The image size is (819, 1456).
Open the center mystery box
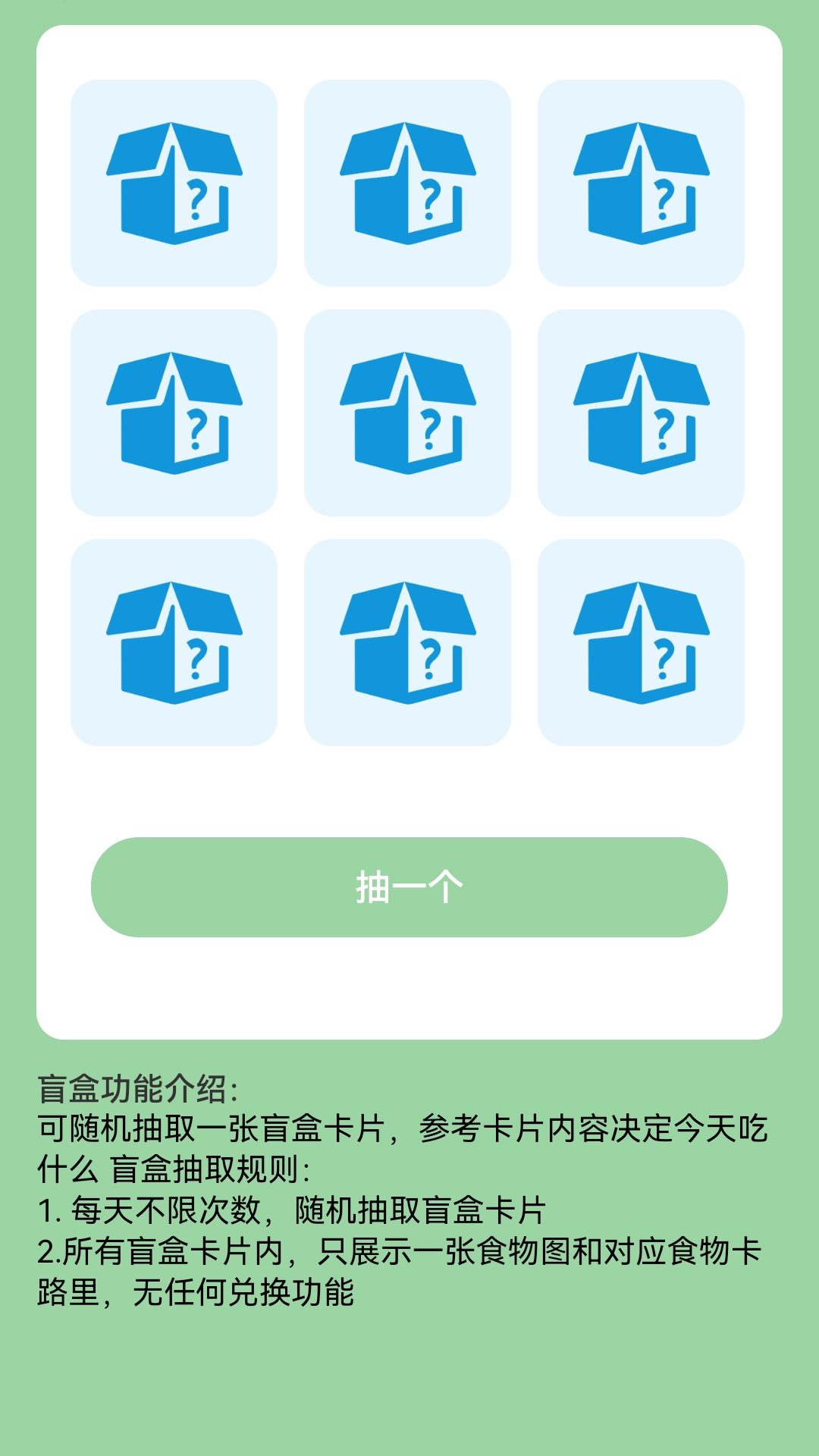[409, 413]
